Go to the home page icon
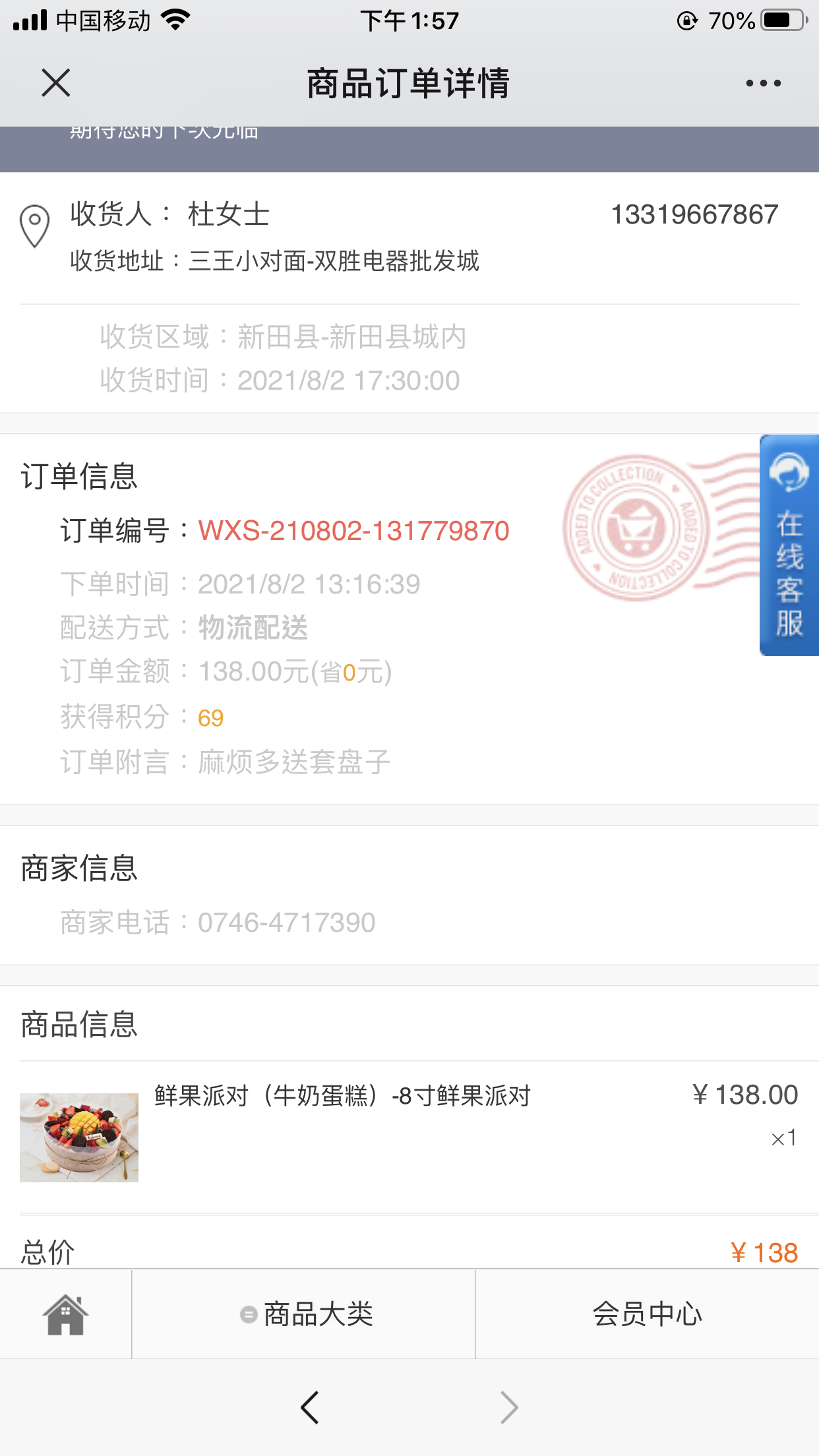This screenshot has height=1456, width=819. [65, 1314]
